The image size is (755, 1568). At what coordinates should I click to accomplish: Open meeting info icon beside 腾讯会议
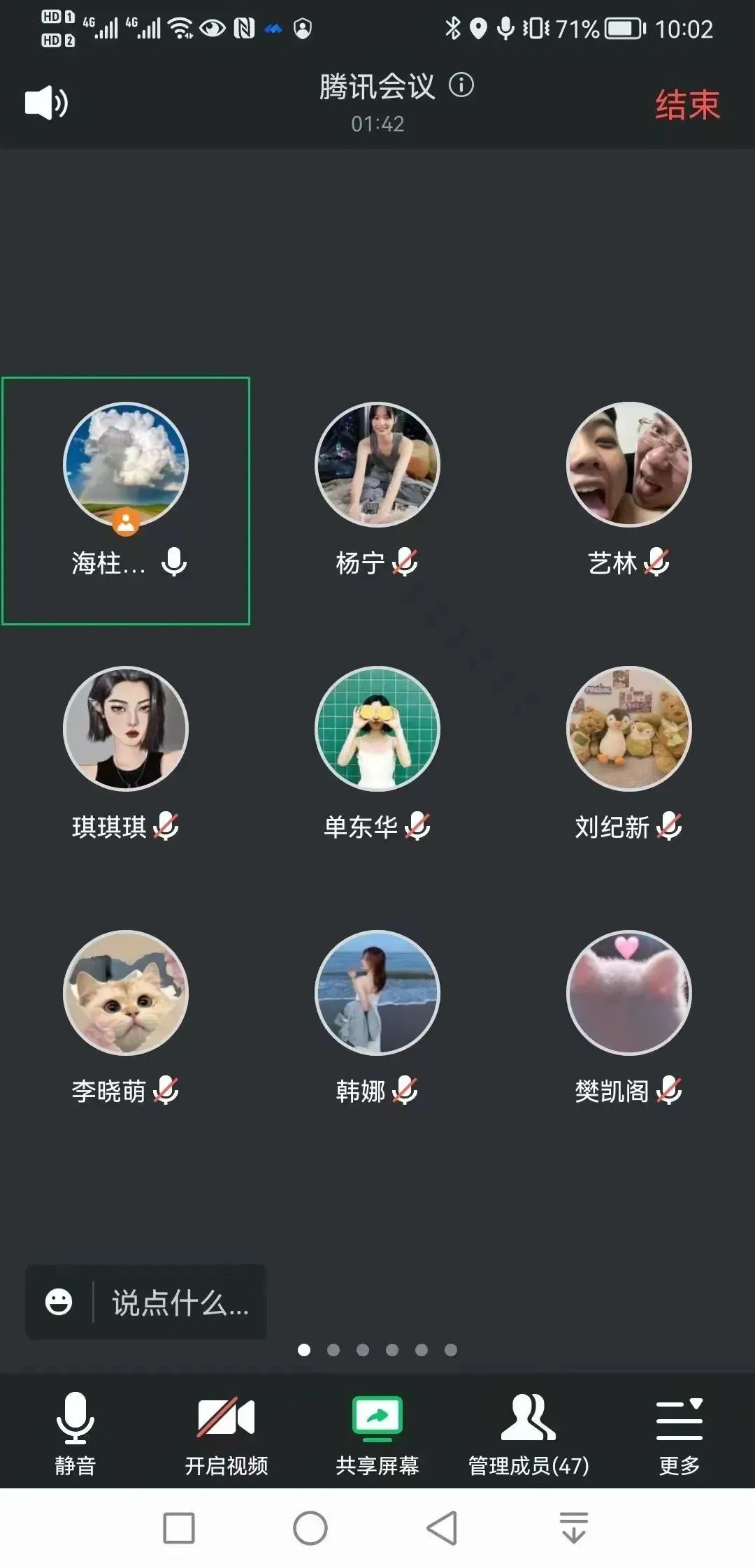click(461, 85)
